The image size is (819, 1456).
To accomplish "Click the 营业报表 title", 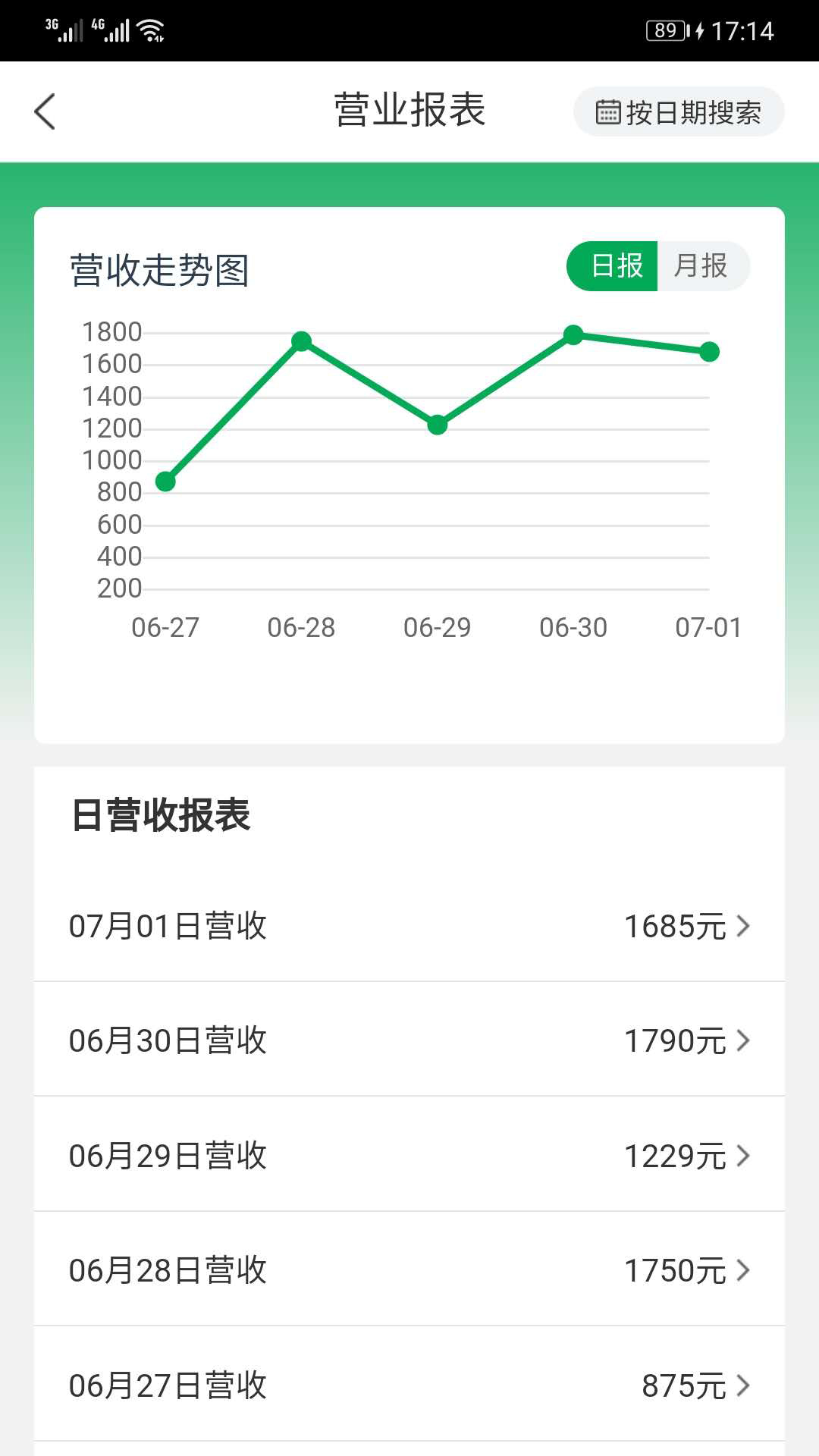I will [409, 108].
